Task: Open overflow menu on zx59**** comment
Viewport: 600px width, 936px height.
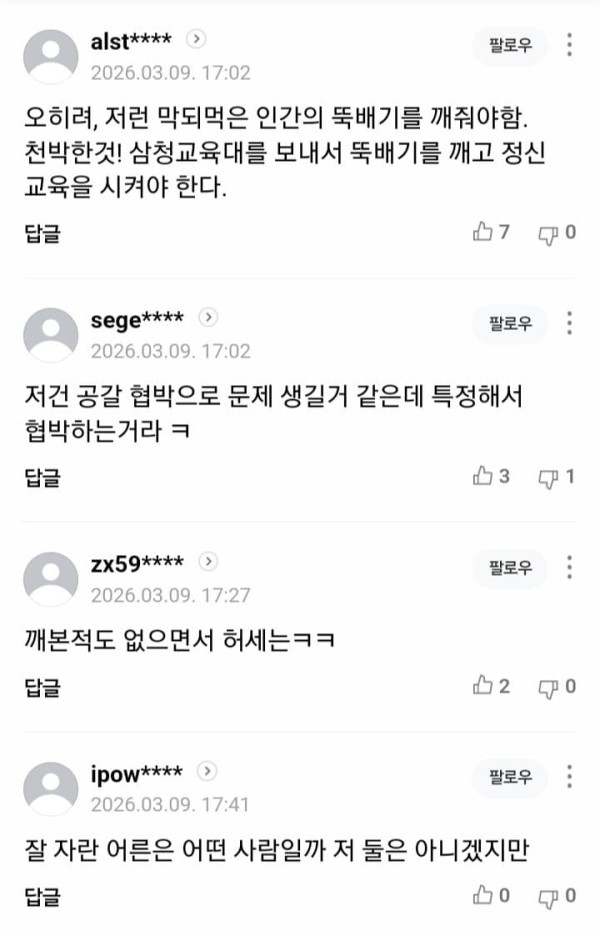Action: [569, 568]
